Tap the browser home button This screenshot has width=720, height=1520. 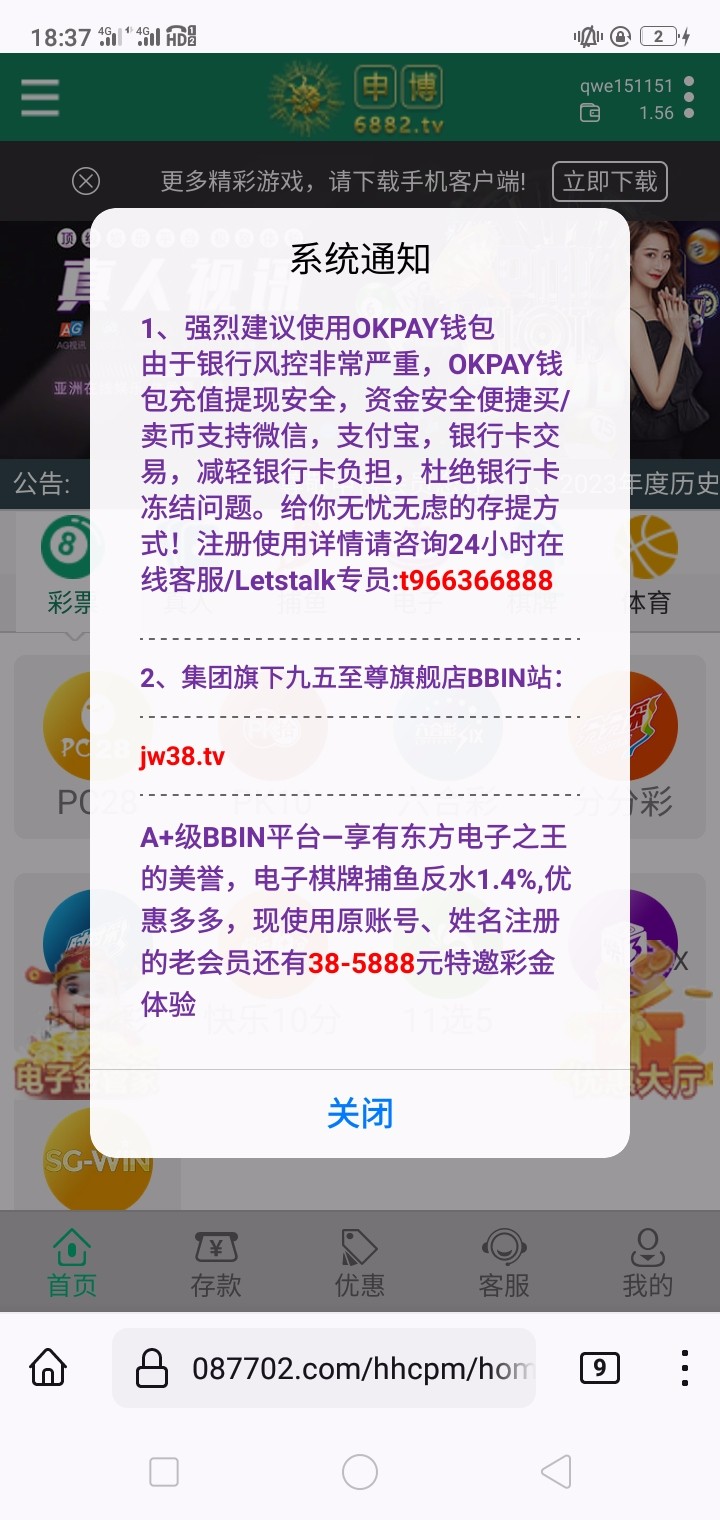[x=47, y=1369]
